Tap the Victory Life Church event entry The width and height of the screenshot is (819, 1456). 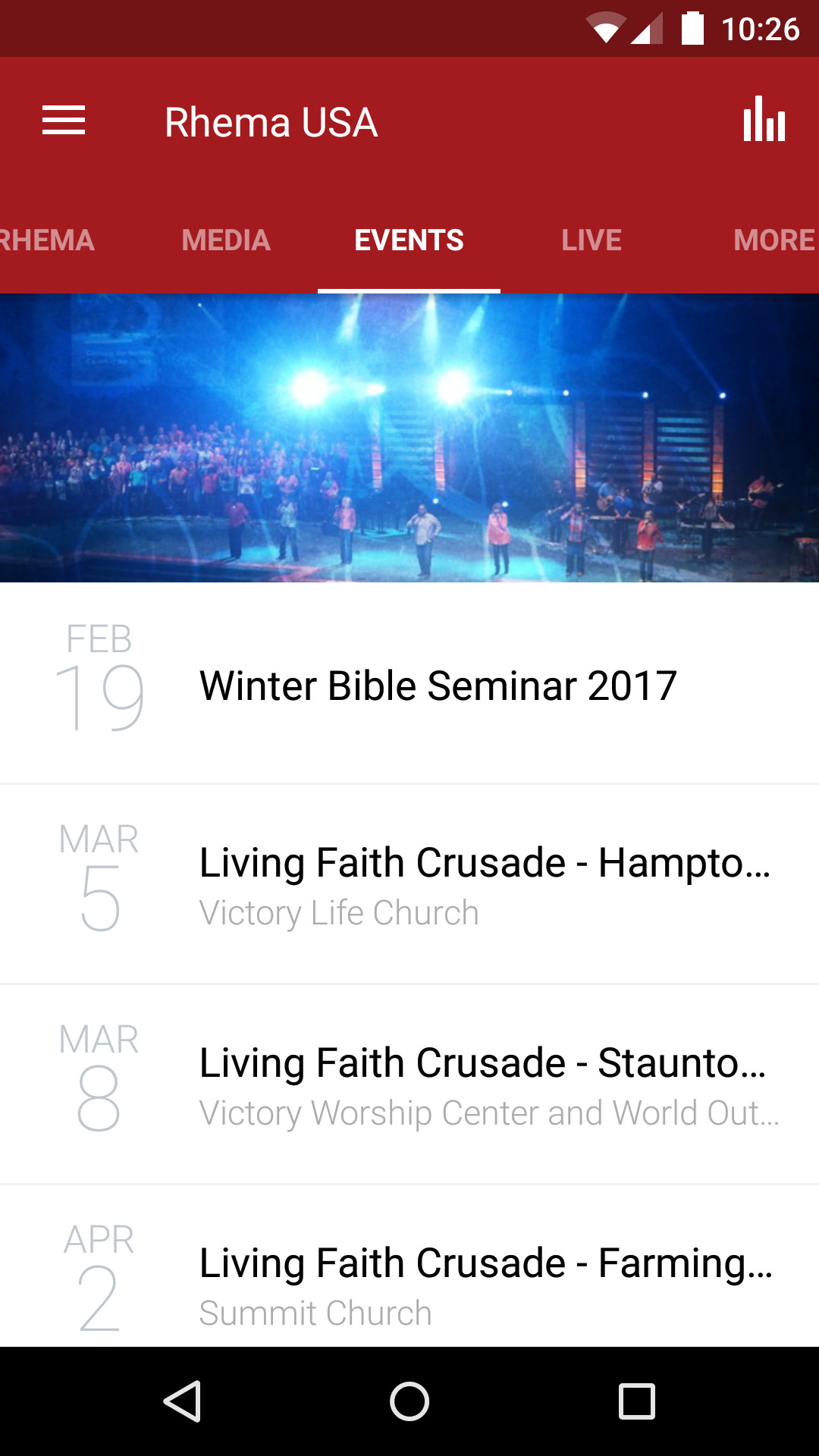339,912
